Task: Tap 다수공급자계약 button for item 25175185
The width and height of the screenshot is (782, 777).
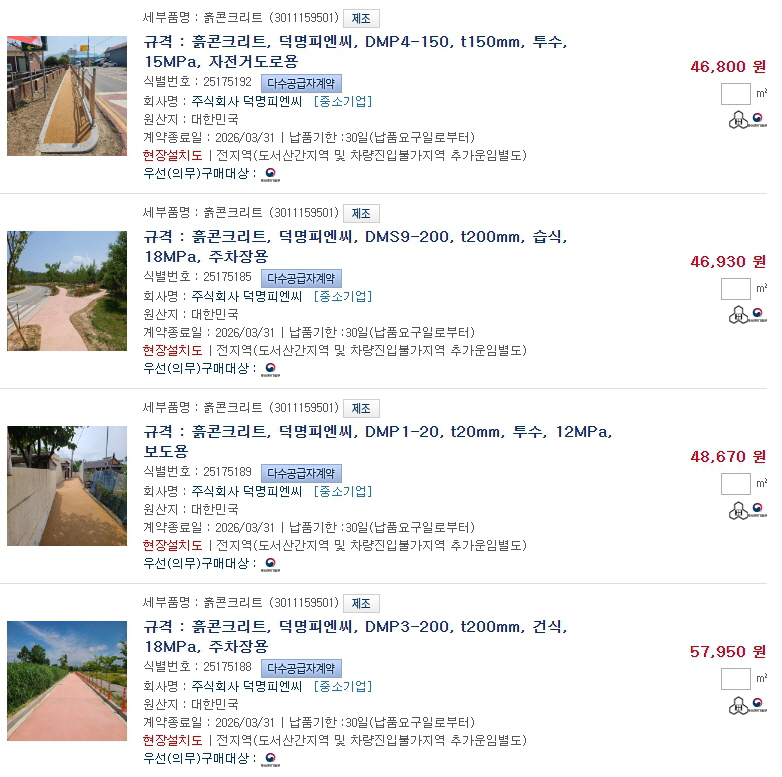Action: point(301,278)
